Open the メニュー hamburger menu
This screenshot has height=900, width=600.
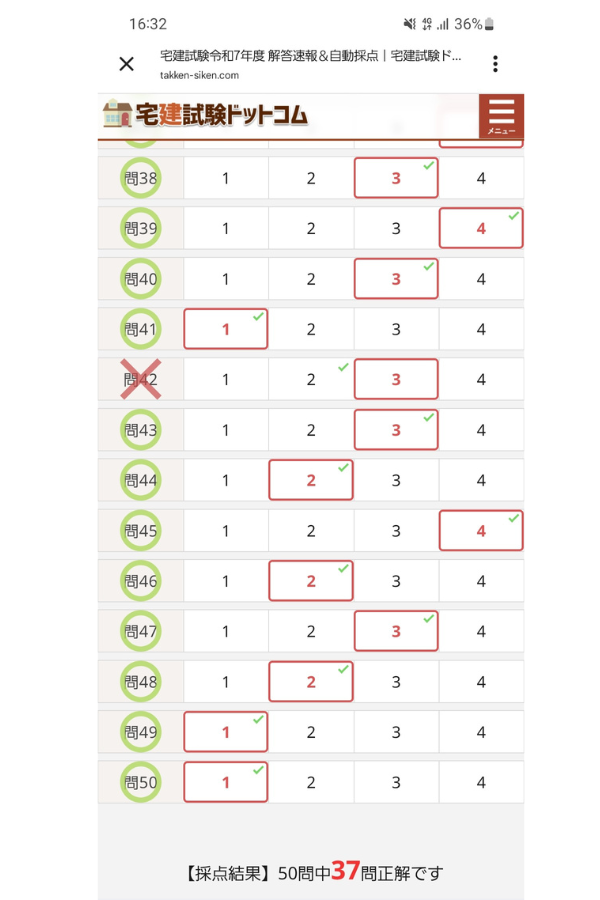coord(501,117)
